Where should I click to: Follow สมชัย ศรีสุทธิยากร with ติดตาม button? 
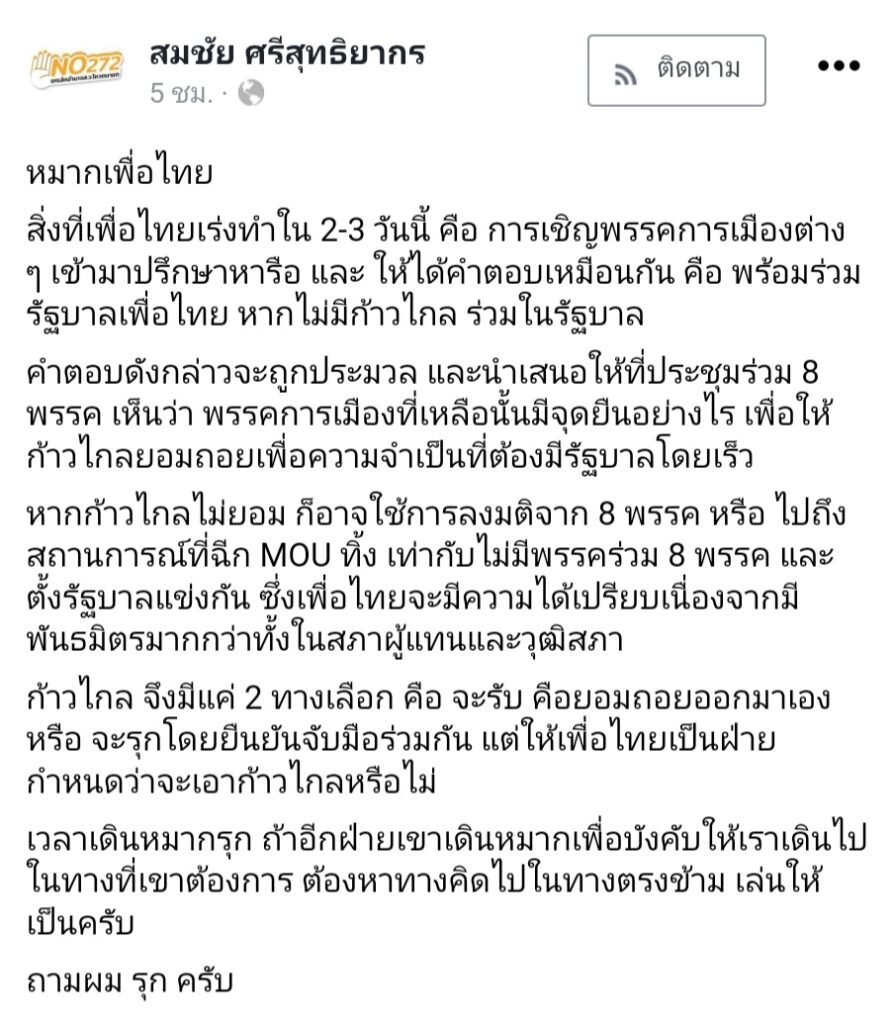tap(676, 70)
